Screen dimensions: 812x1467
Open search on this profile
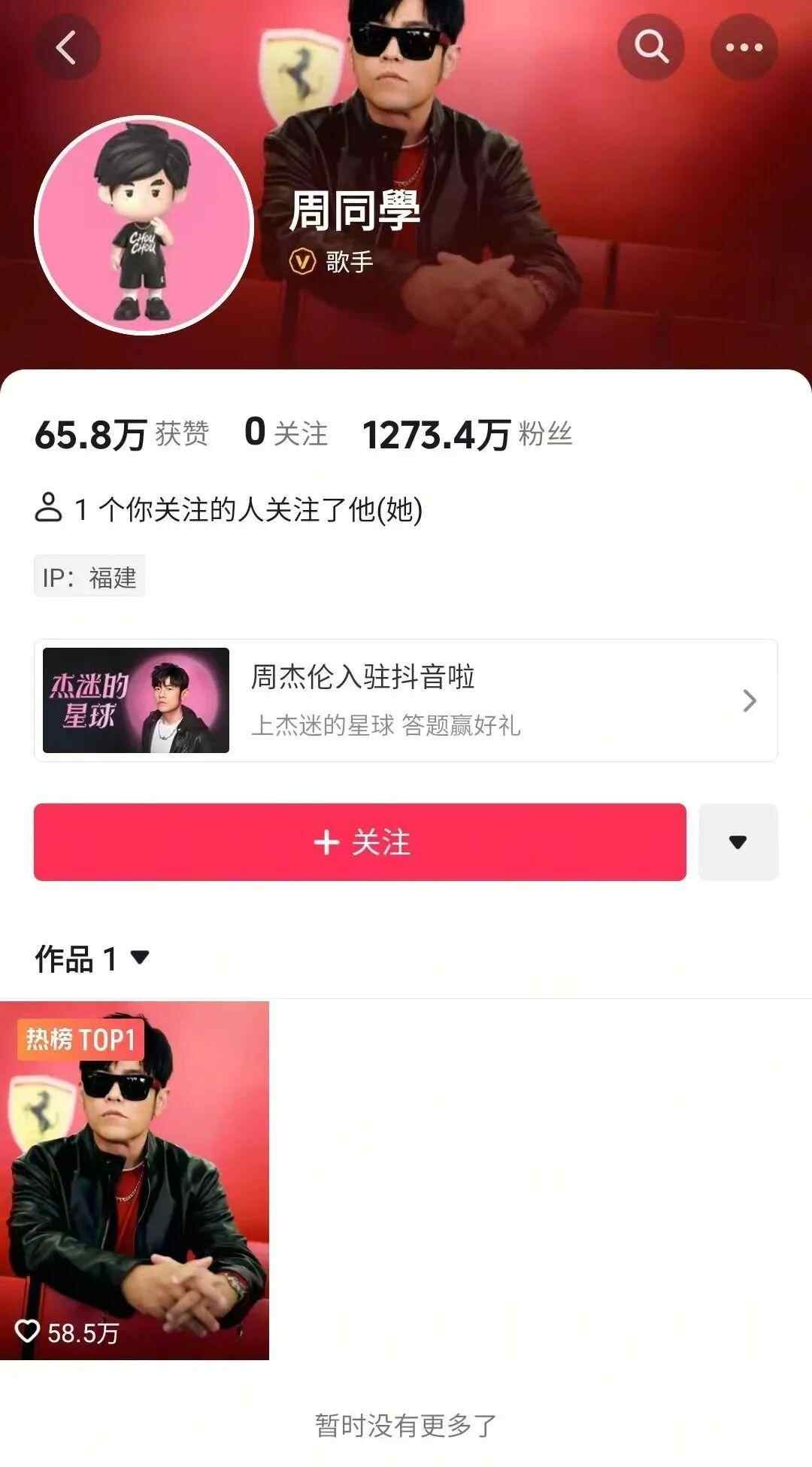(650, 47)
